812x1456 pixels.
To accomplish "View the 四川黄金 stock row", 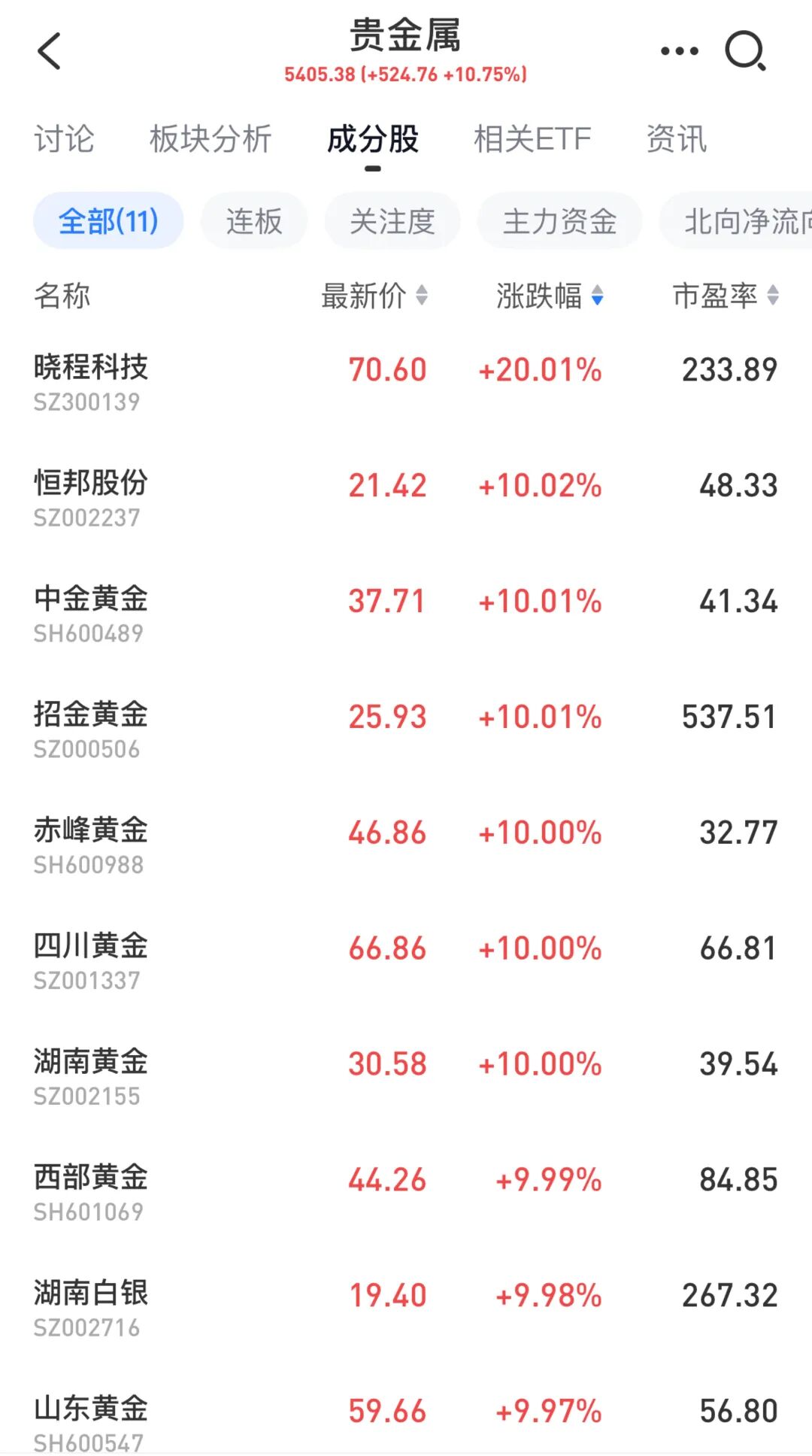I will pos(91,960).
